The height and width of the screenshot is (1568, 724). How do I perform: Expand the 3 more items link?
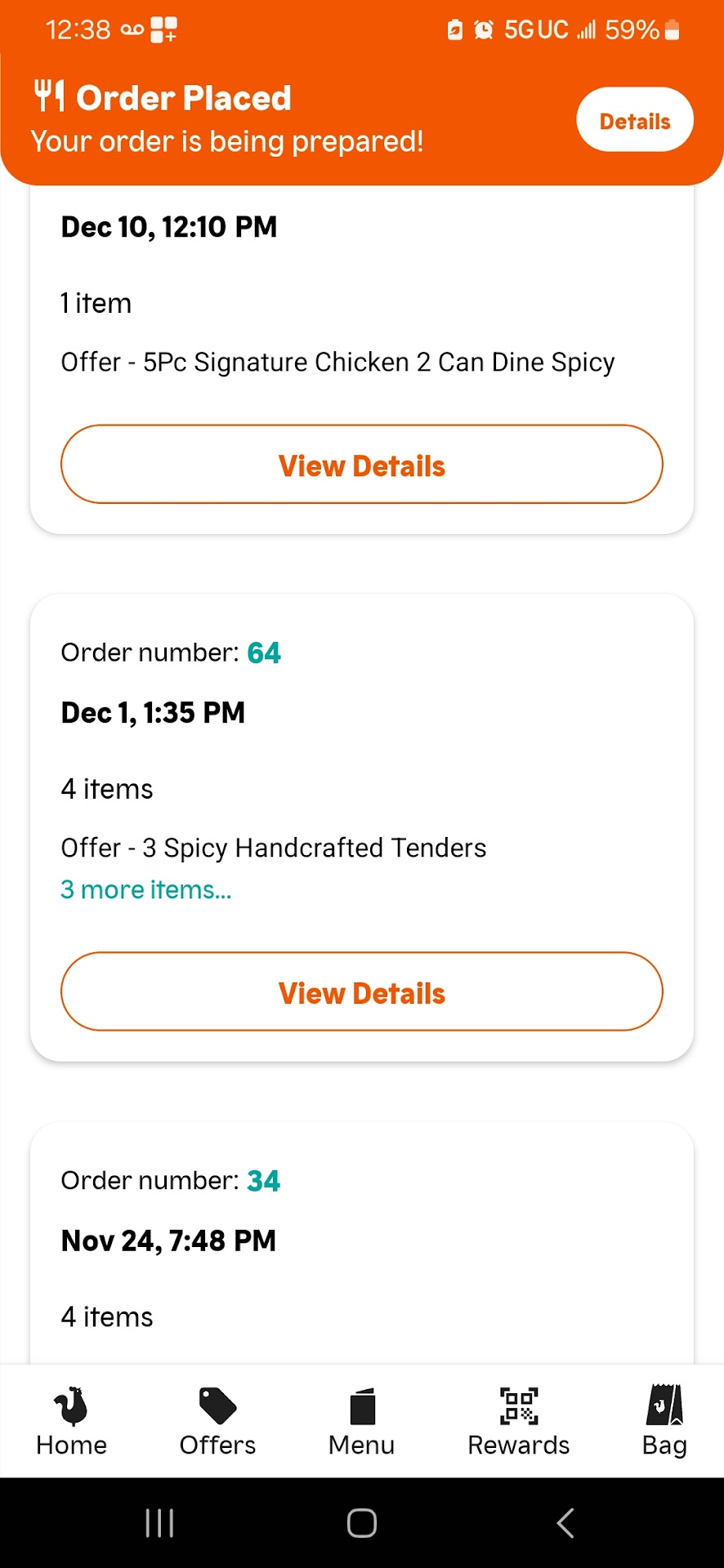point(146,889)
